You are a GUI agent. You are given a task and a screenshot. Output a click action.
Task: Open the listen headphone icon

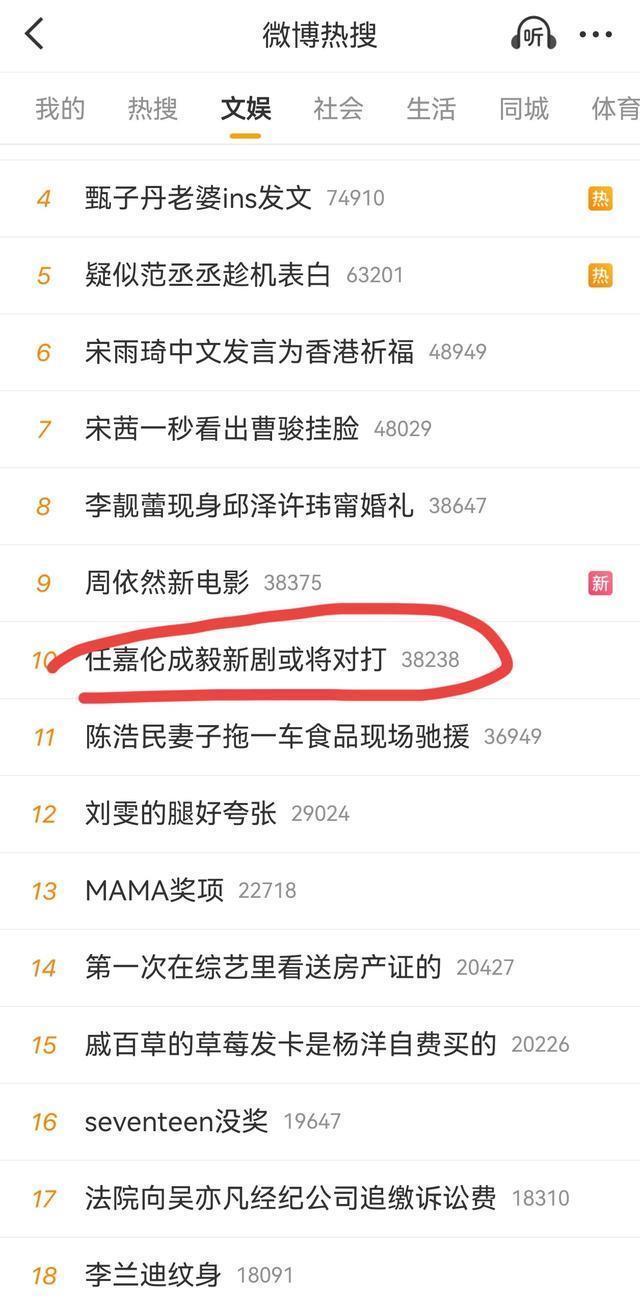pyautogui.click(x=533, y=35)
